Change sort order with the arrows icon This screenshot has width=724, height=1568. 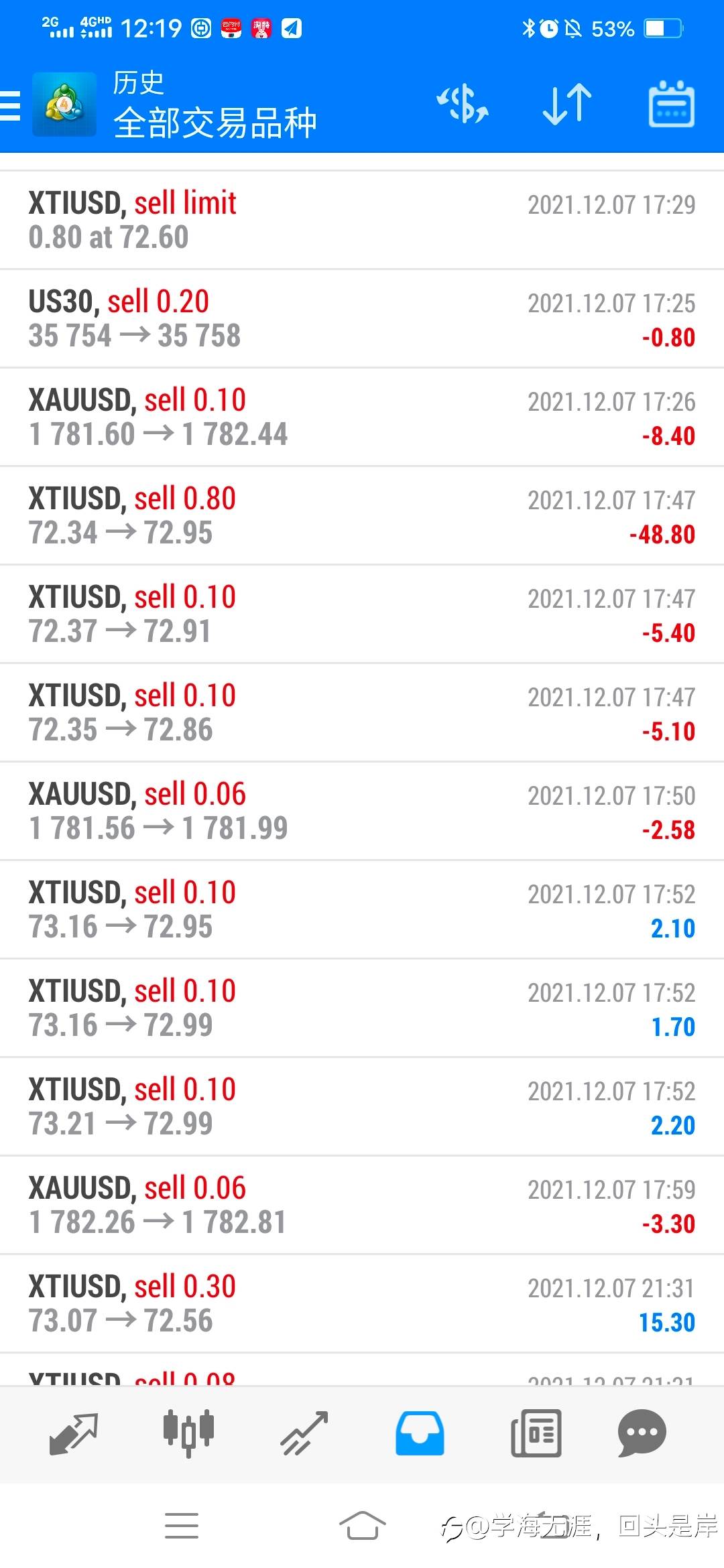point(567,104)
